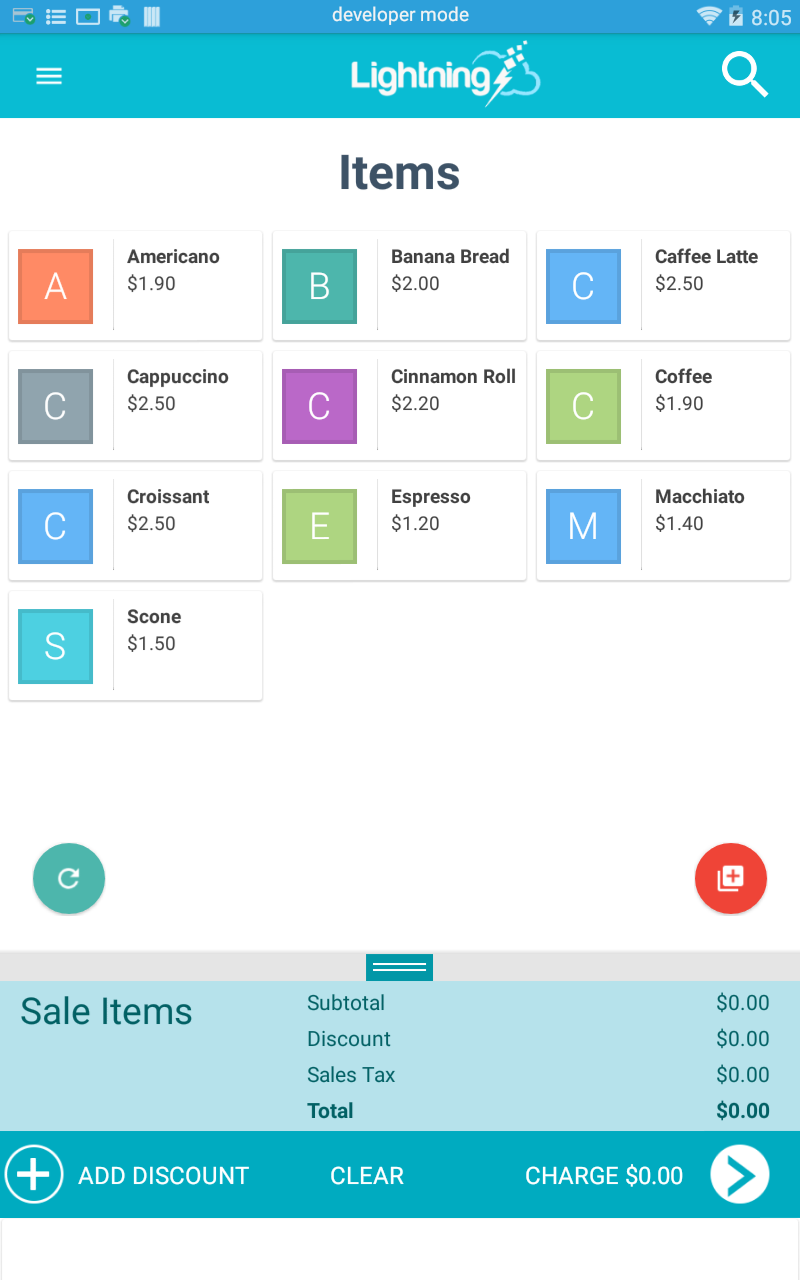Screen dimensions: 800x1280
Task: Select the Banana Bread item
Action: 399,286
